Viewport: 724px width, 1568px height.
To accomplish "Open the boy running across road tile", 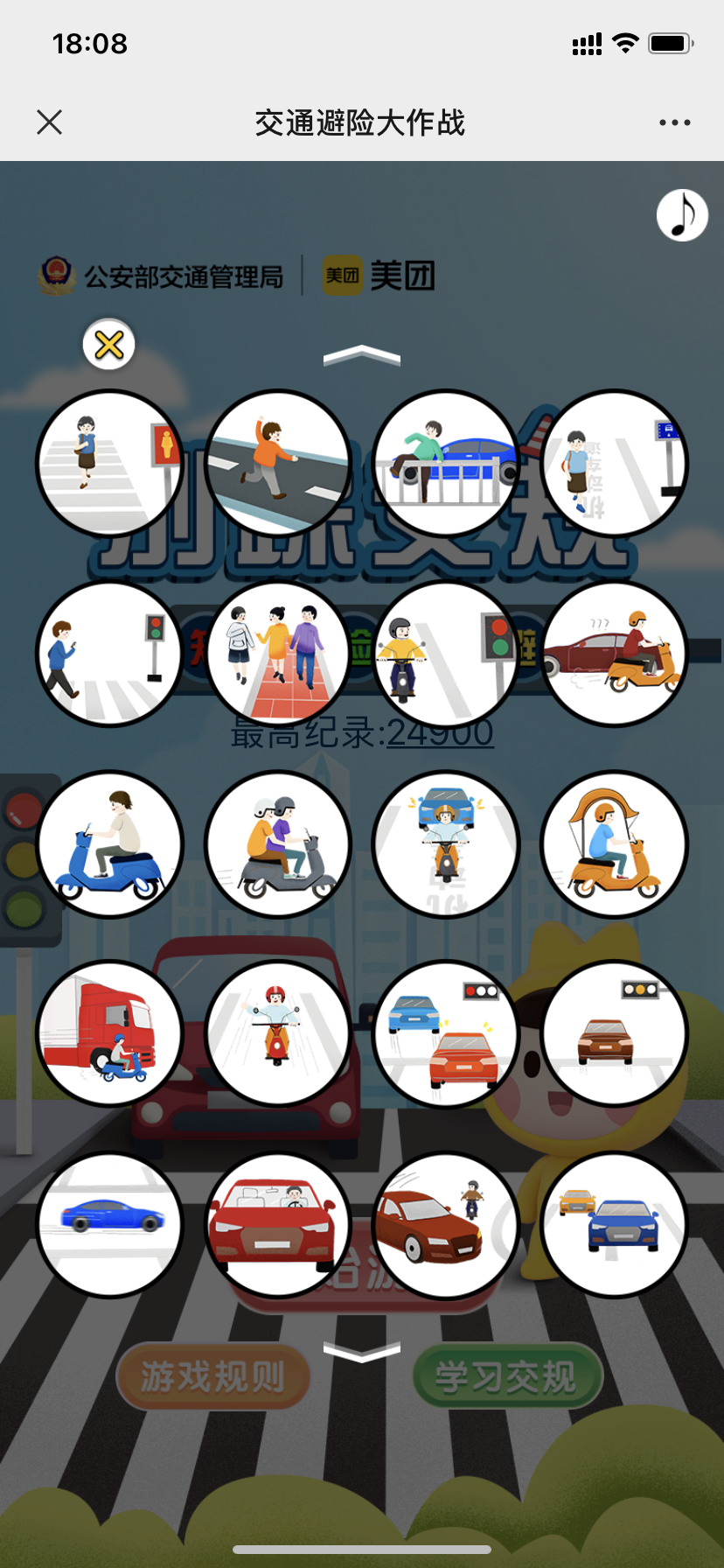I will pos(278,464).
